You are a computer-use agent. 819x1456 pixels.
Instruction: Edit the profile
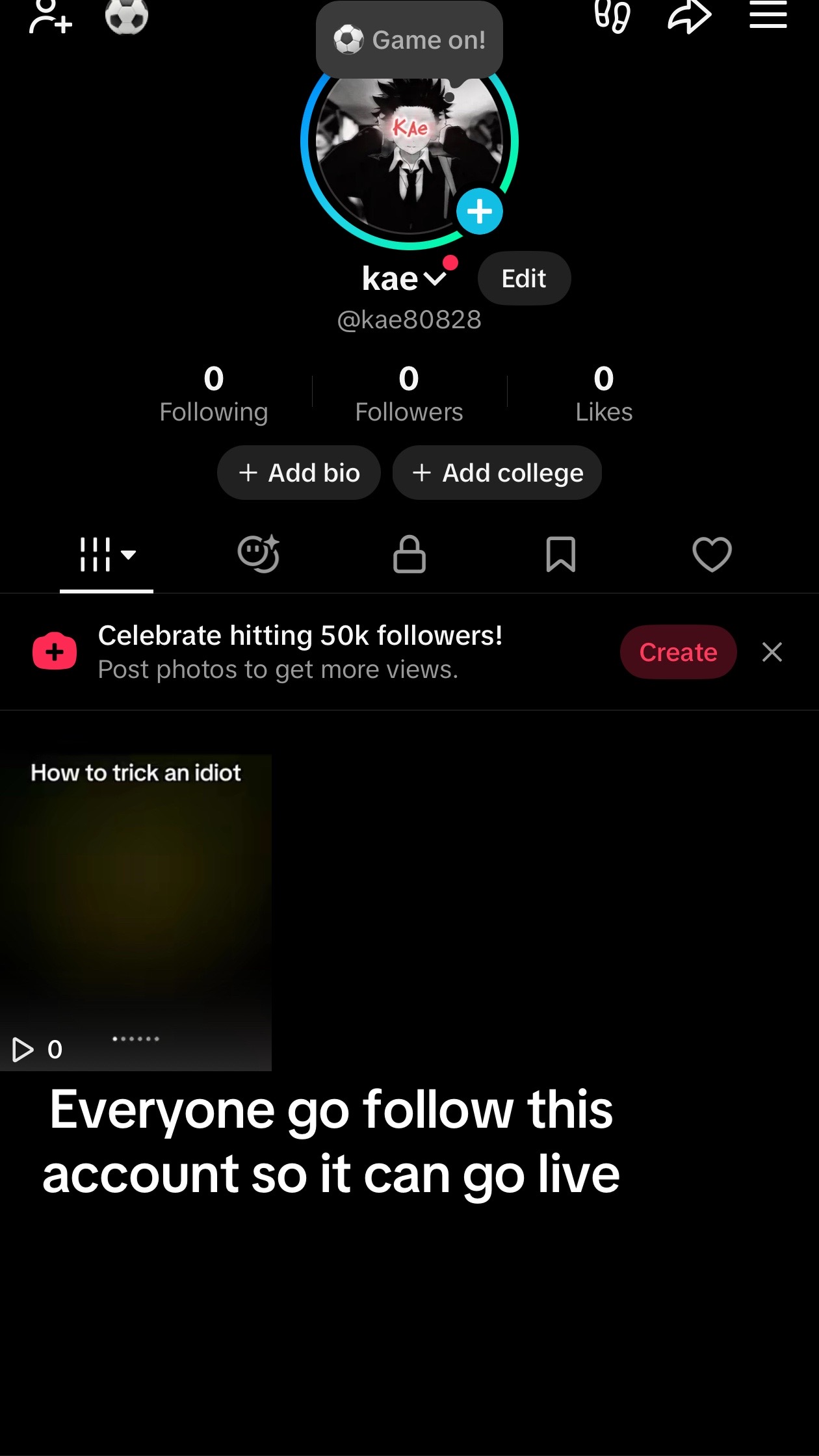pyautogui.click(x=524, y=278)
